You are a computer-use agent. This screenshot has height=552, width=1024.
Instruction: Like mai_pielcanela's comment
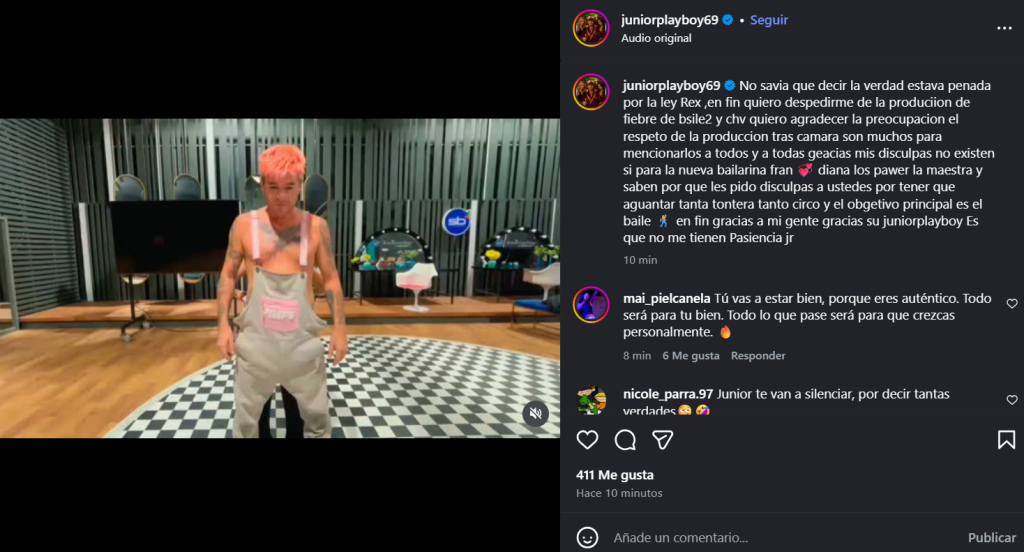click(x=1012, y=303)
